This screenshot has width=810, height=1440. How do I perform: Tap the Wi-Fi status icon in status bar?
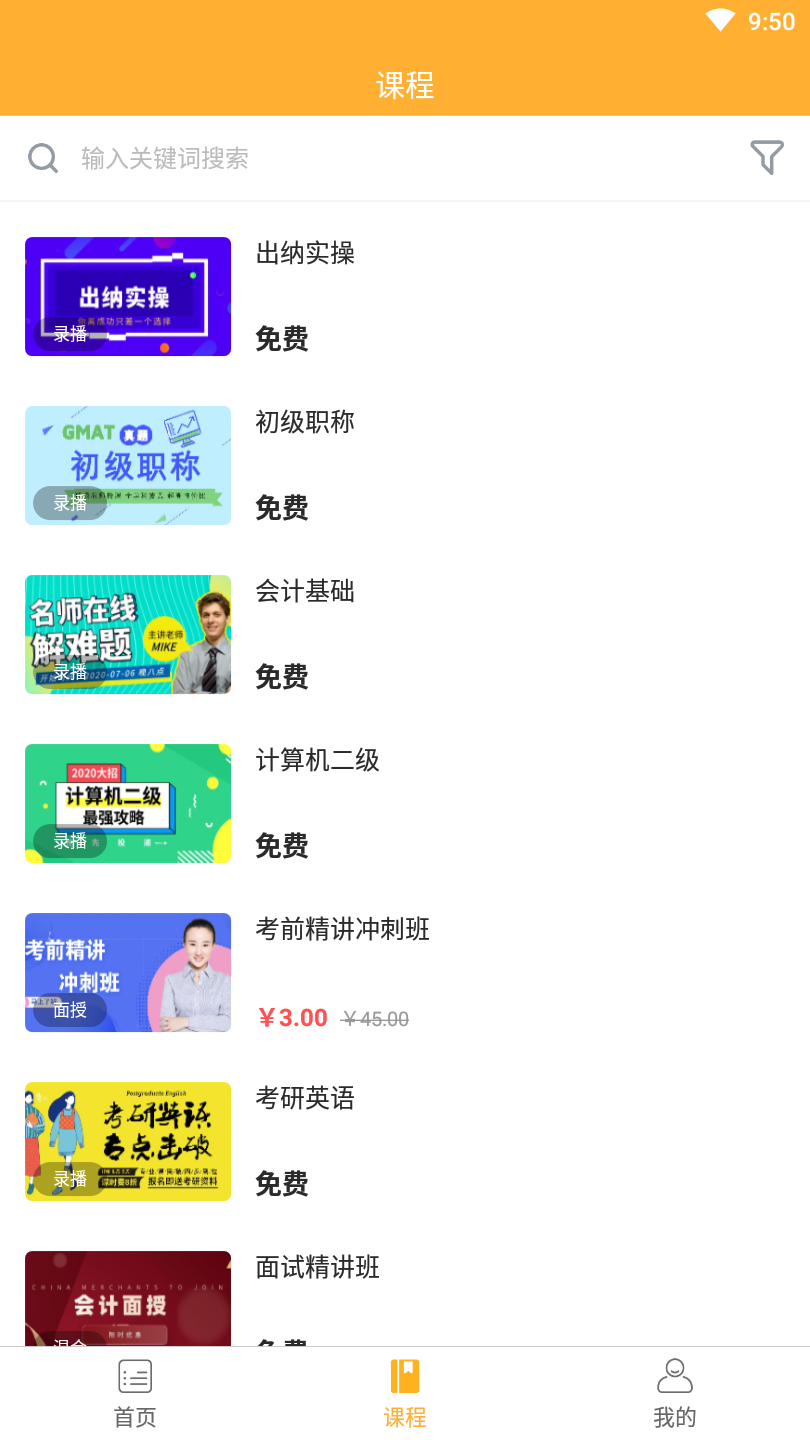720,19
